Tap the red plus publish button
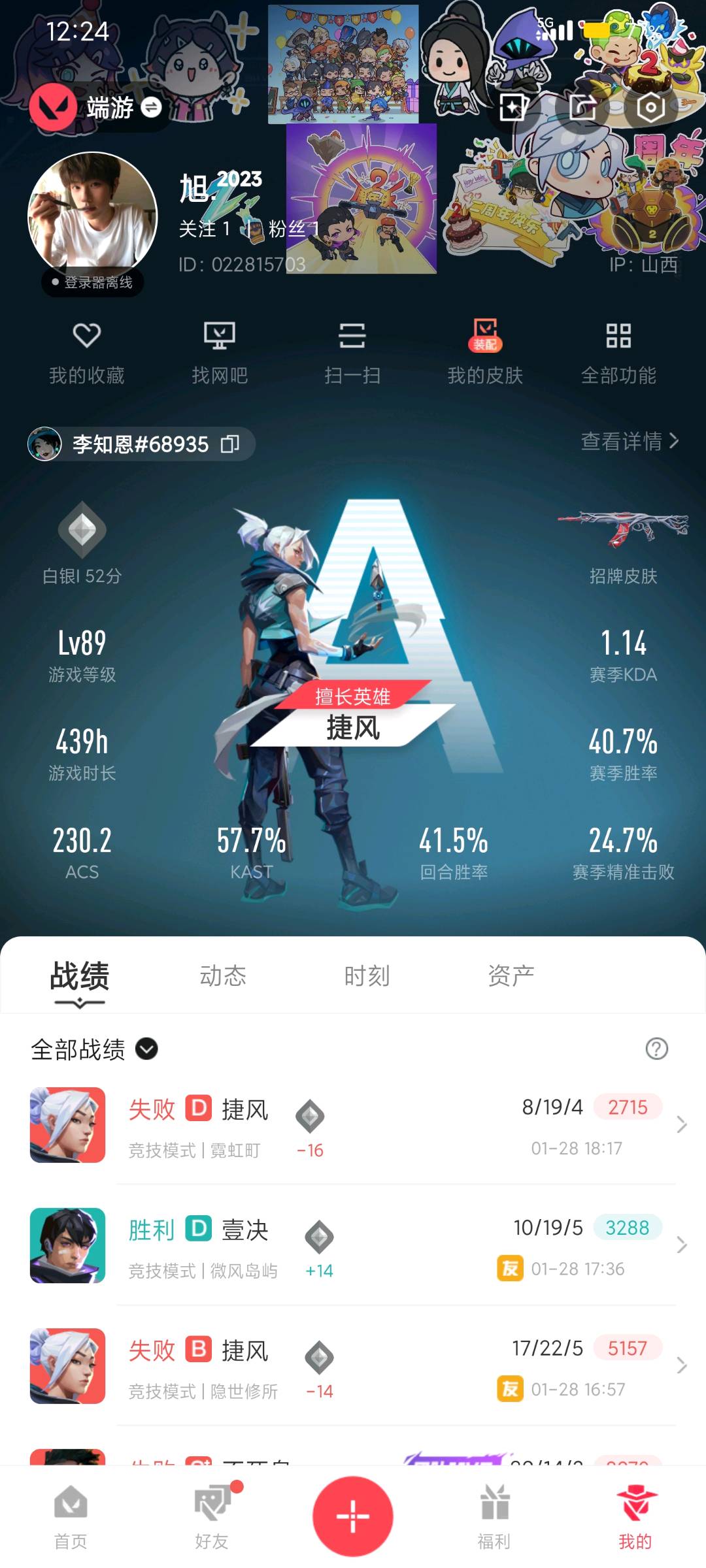The image size is (706, 1568). click(x=353, y=1516)
